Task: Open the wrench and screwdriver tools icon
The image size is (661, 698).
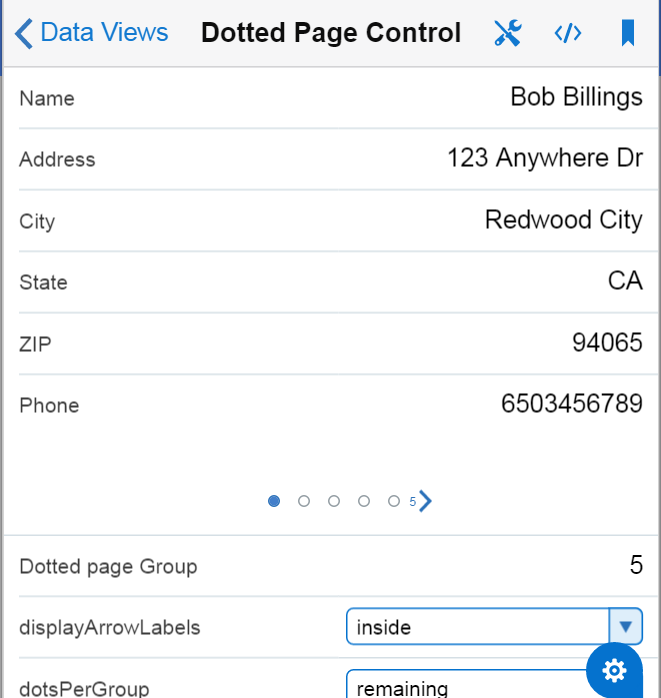Action: click(508, 34)
